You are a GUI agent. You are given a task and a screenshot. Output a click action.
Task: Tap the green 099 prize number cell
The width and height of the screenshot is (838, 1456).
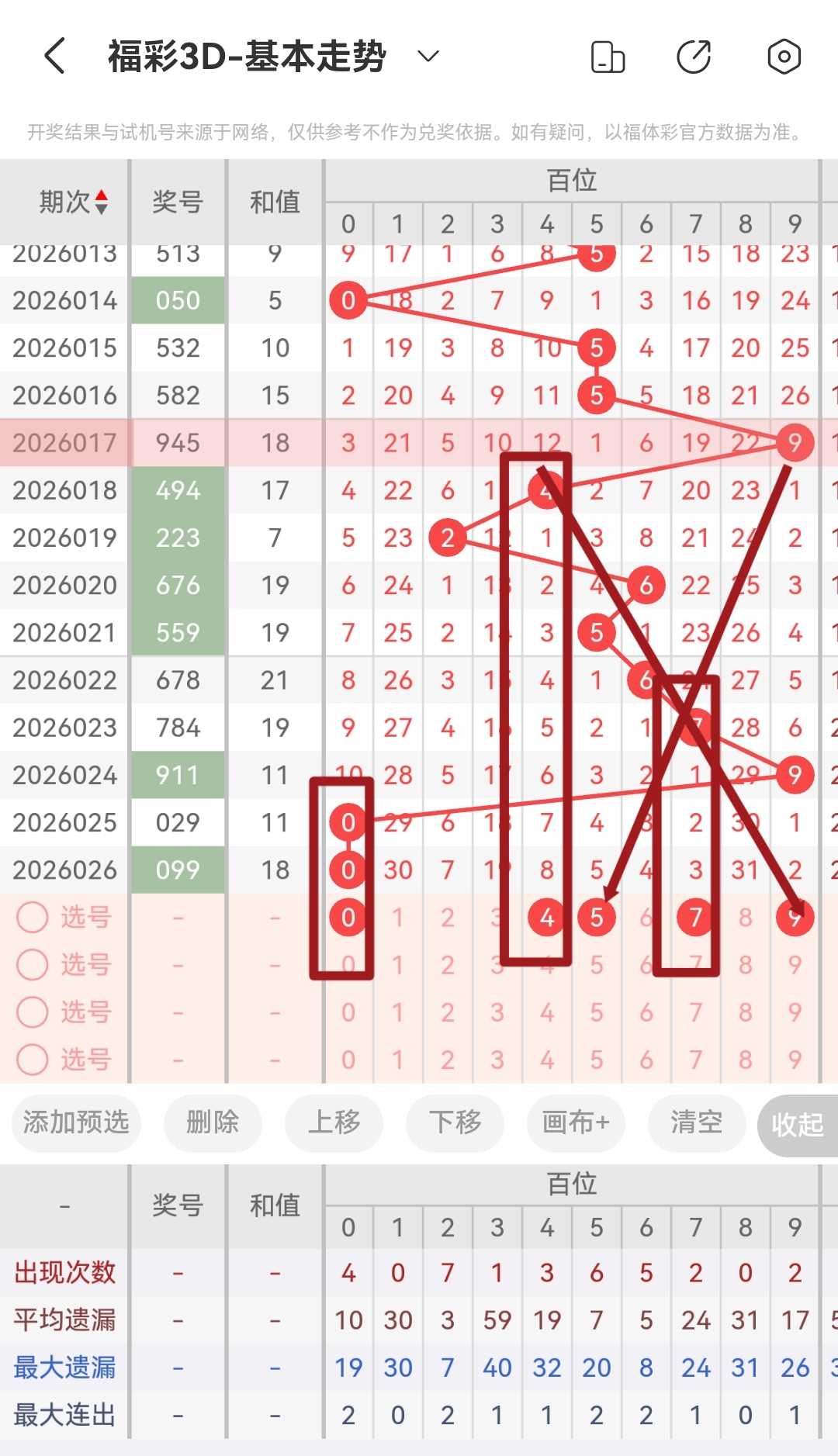178,870
